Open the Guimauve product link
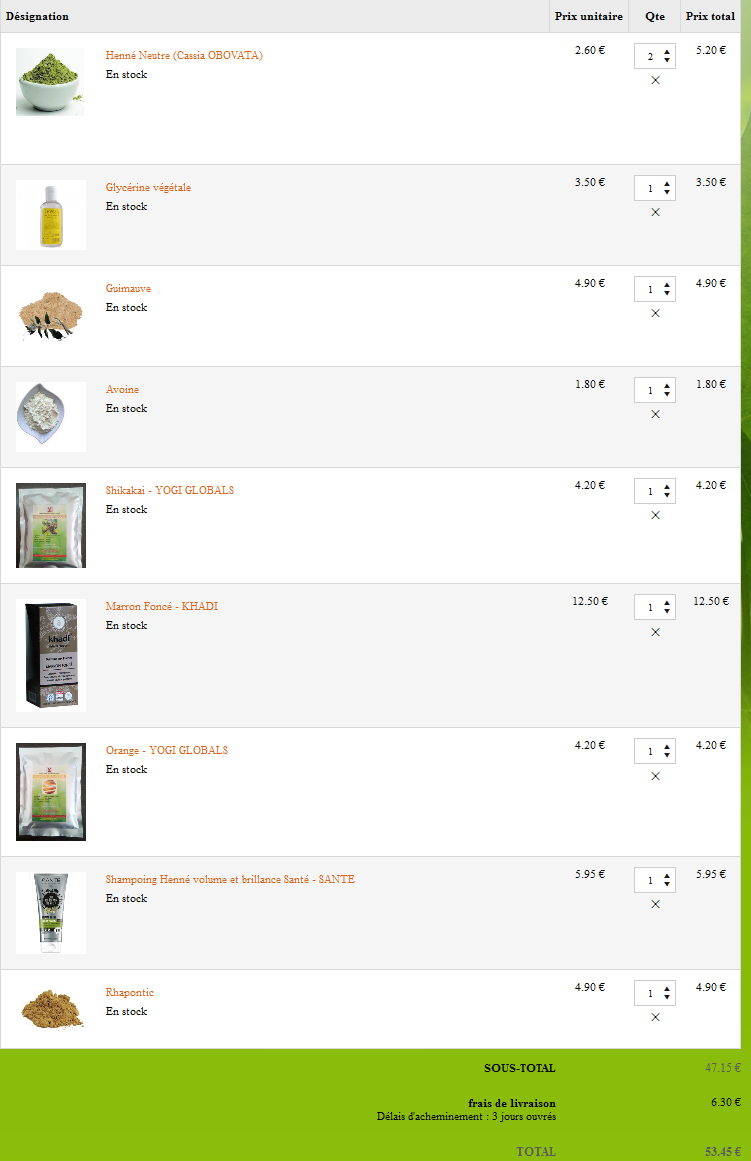 (128, 289)
